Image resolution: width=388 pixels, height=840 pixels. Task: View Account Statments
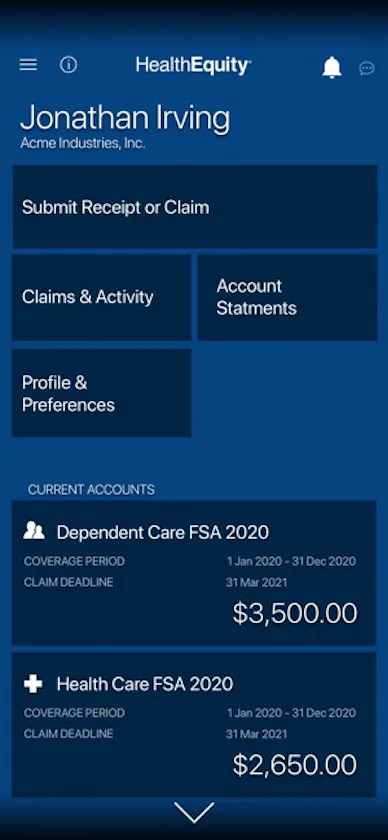287,297
